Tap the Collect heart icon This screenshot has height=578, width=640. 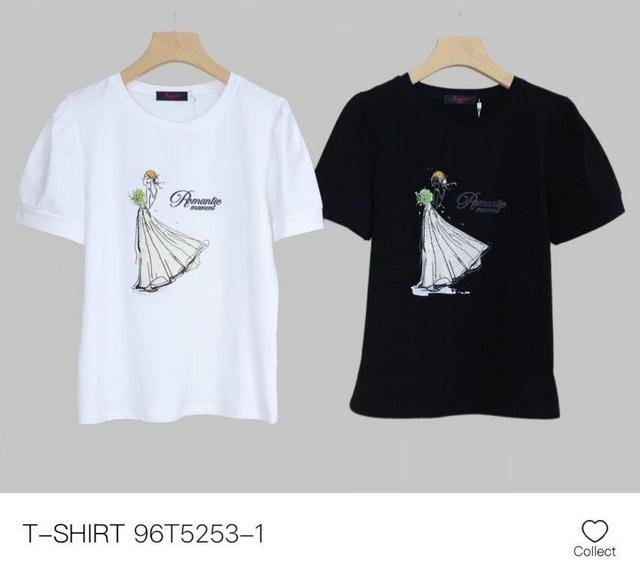(594, 530)
